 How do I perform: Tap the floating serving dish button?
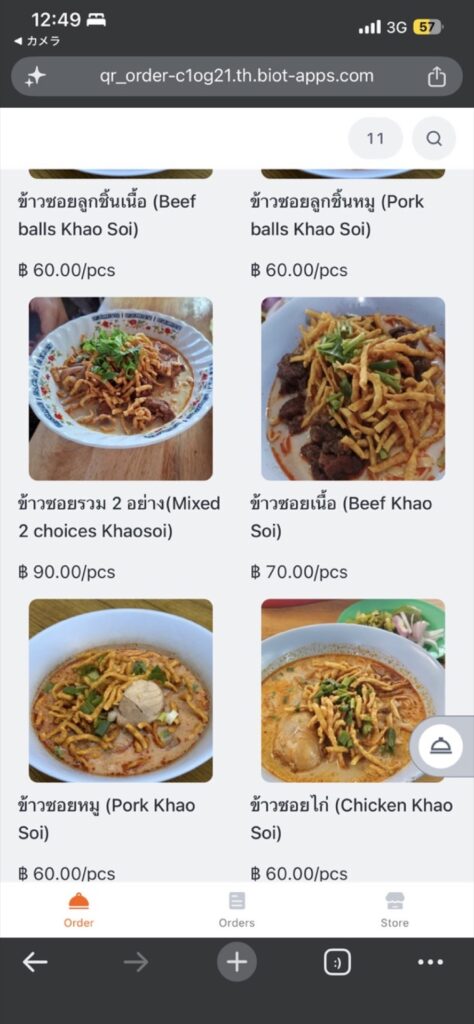[441, 746]
